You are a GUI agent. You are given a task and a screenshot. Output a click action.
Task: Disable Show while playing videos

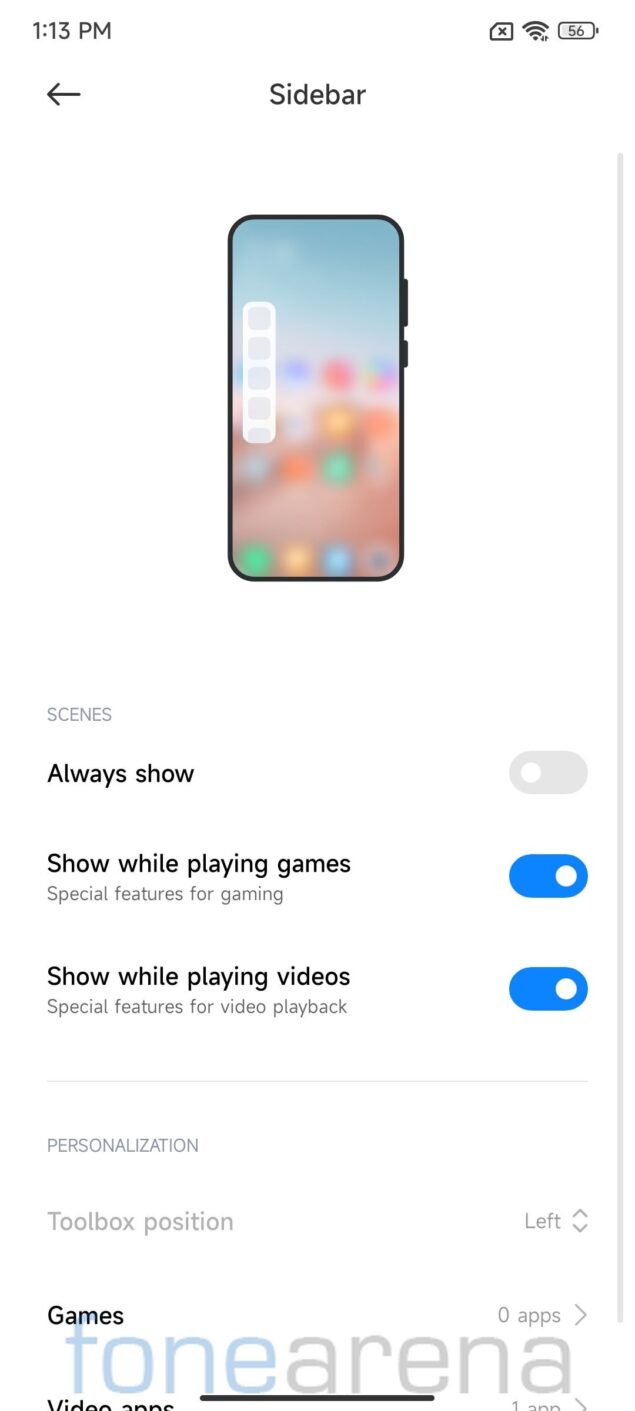coord(548,989)
